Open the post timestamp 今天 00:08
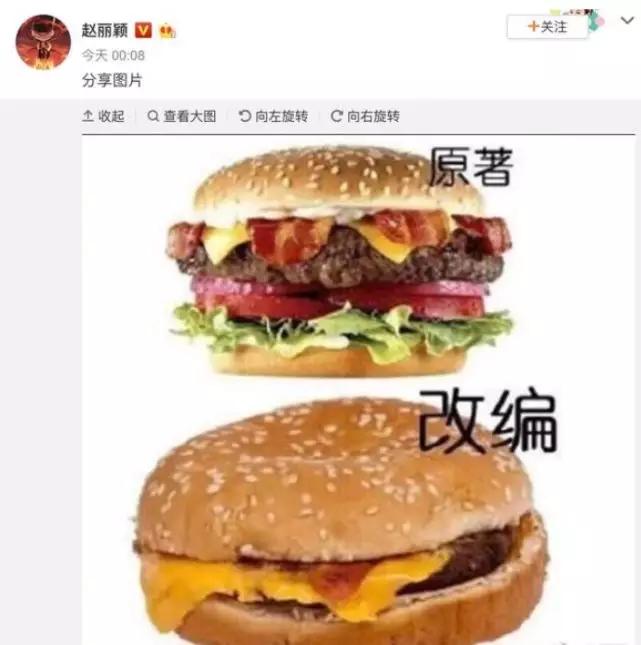Image resolution: width=641 pixels, height=645 pixels. coord(113,55)
